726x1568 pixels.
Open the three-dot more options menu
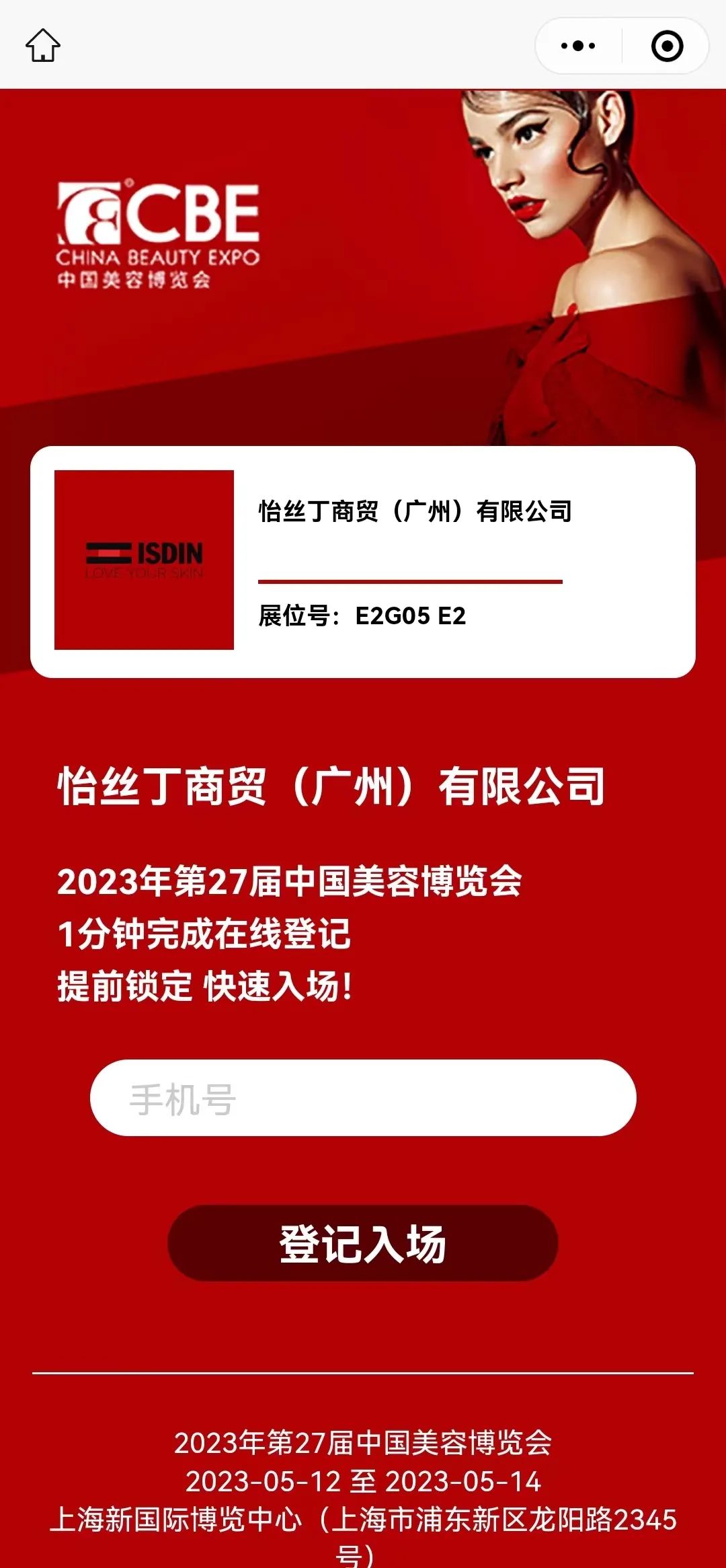578,46
